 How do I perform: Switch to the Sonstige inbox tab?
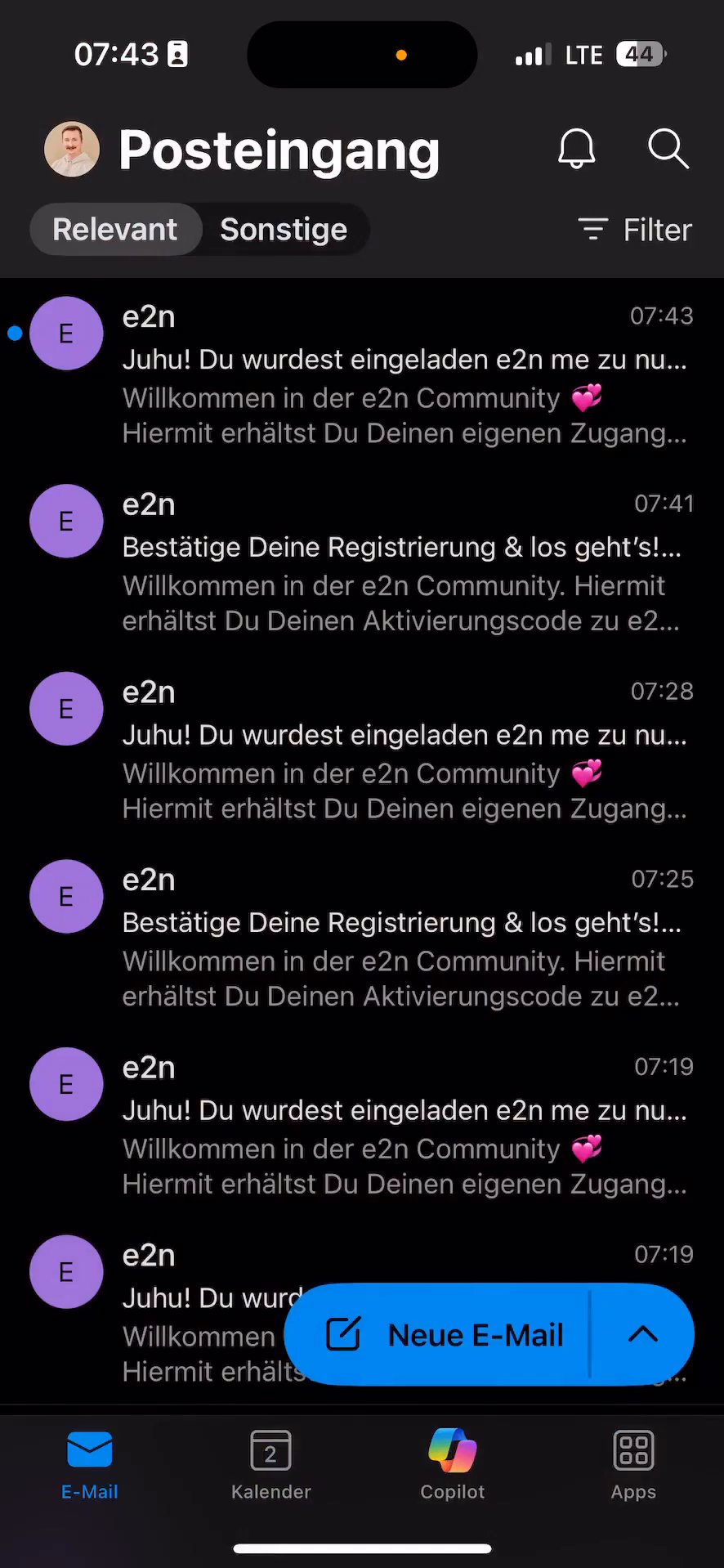[283, 230]
